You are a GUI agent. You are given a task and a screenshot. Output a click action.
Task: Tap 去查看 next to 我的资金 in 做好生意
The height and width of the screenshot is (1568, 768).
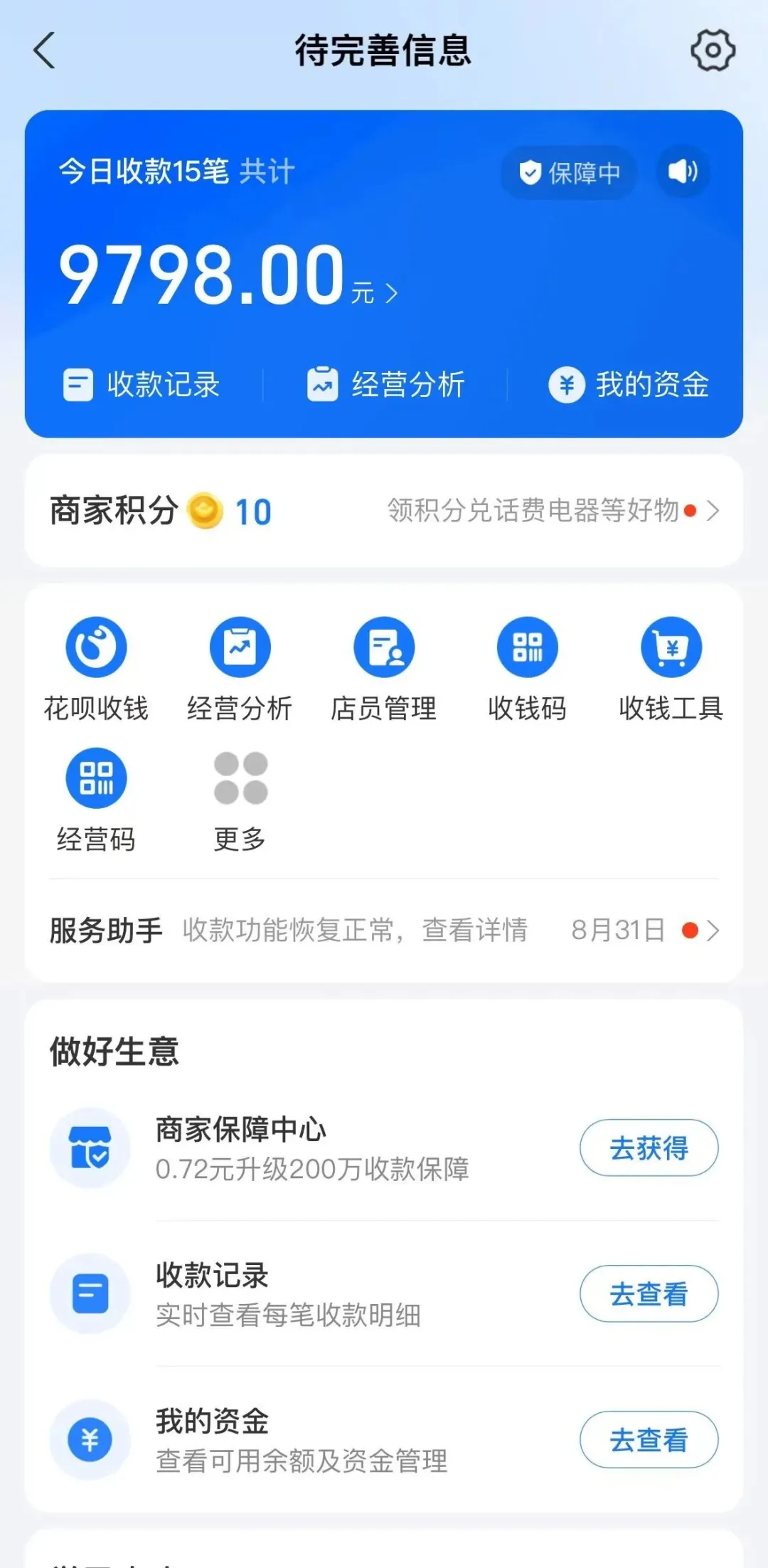649,1439
